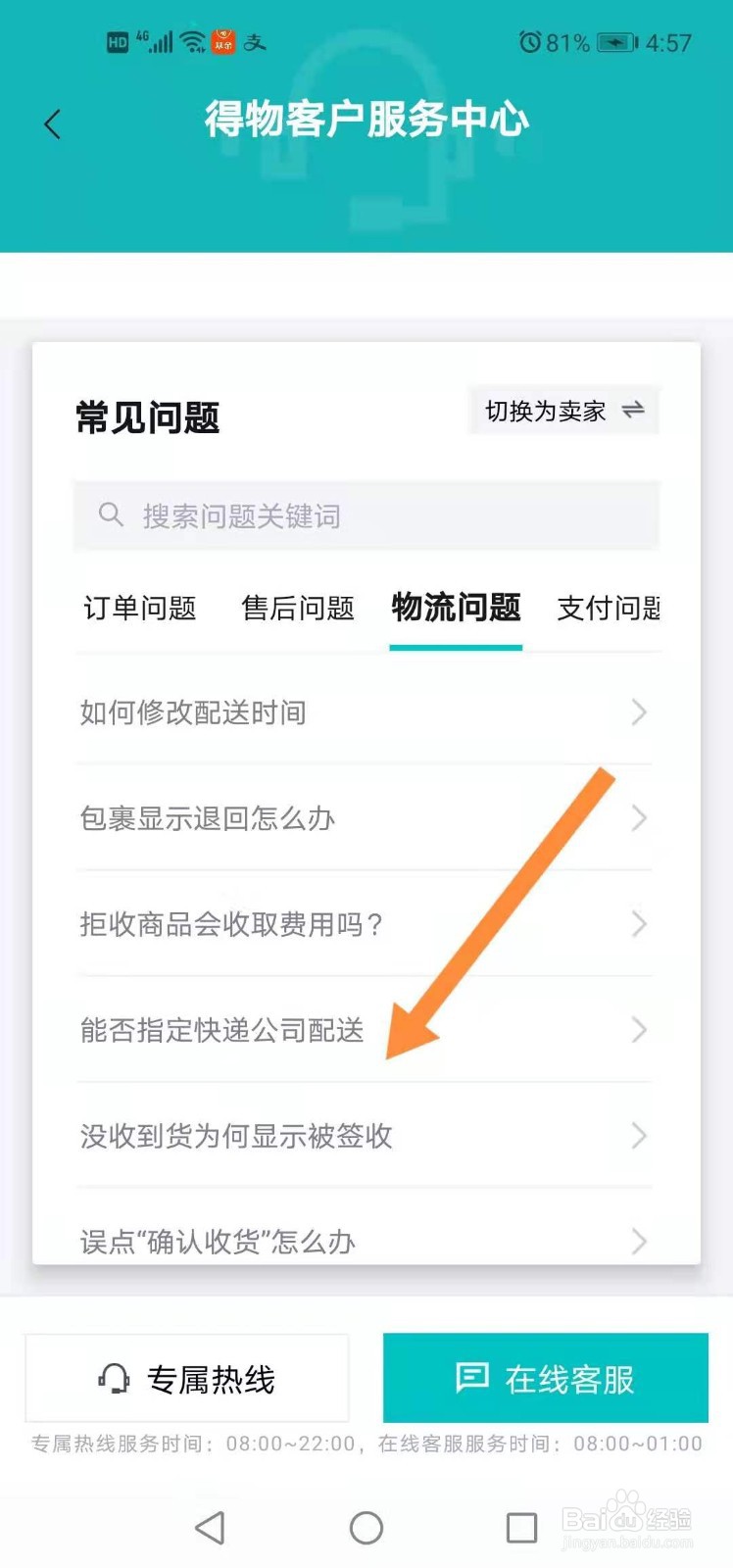Expand the 没收到货为何显示被签收 question
733x1568 pixels.
(366, 1136)
